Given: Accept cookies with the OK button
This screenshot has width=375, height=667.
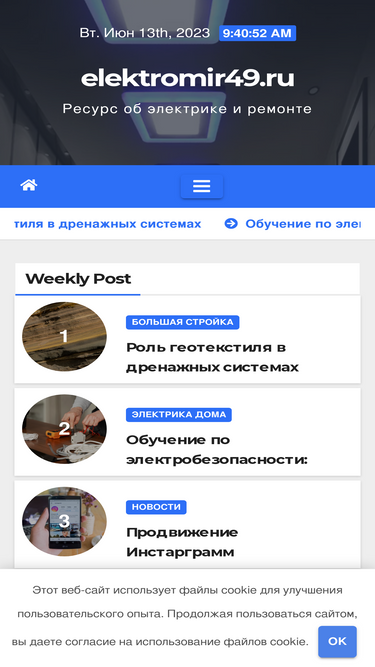Looking at the screenshot, I should click(337, 641).
